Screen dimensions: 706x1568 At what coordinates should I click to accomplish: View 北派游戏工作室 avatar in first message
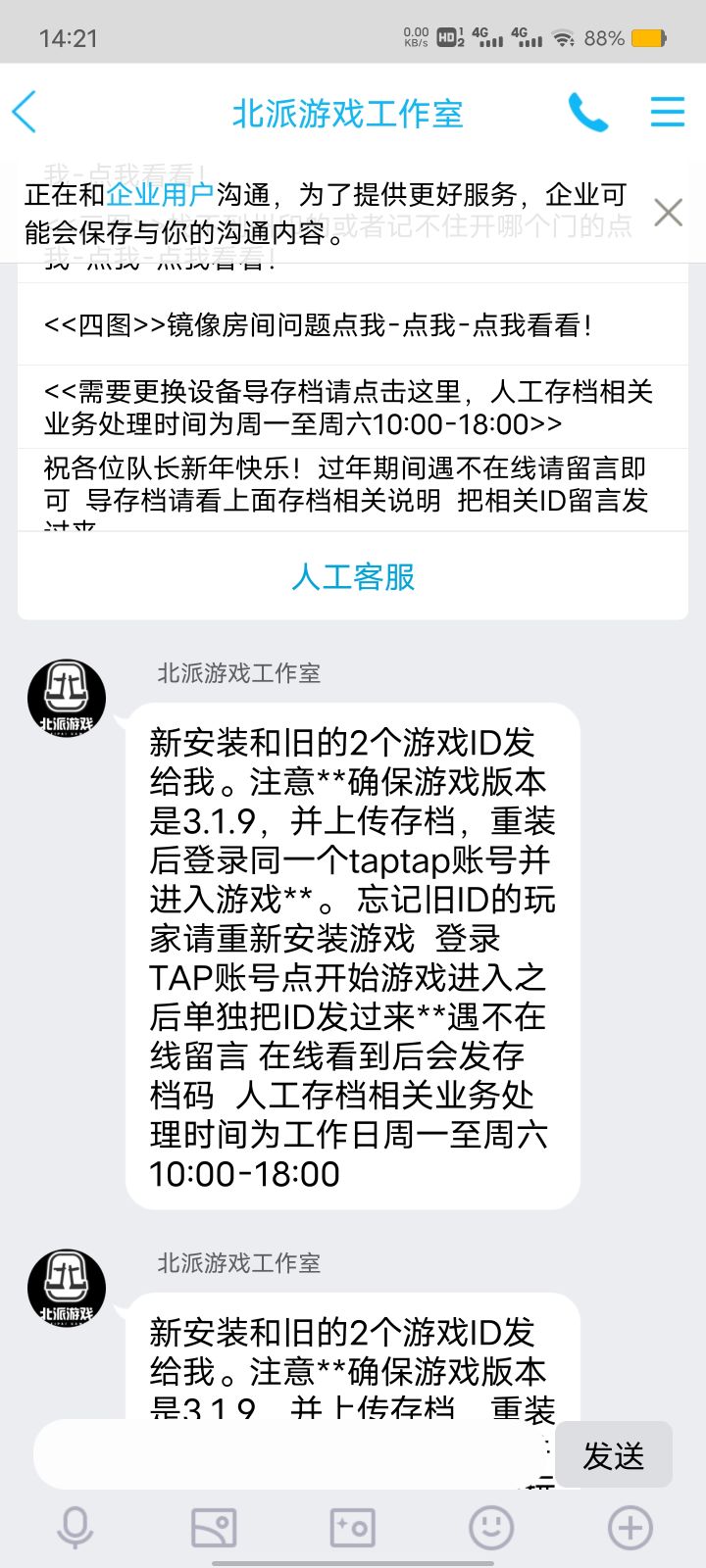(66, 698)
